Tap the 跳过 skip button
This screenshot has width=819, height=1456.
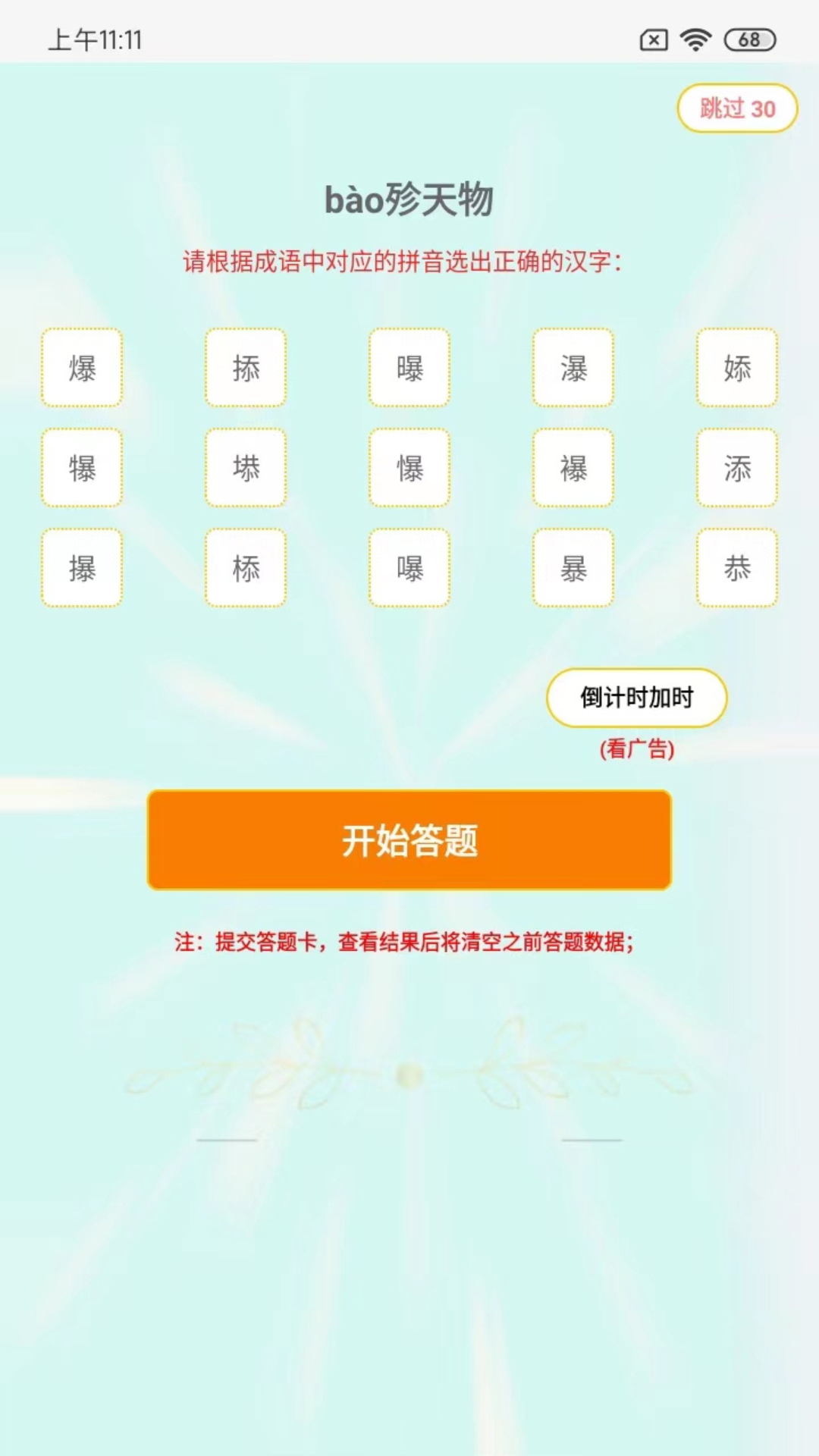(737, 108)
